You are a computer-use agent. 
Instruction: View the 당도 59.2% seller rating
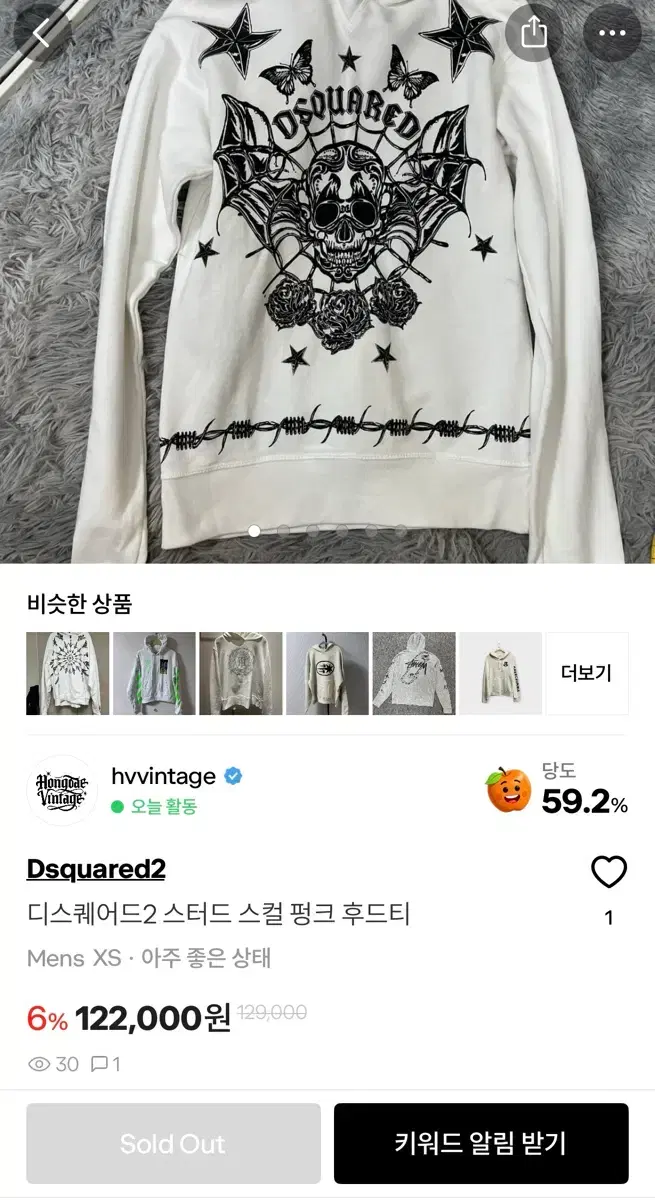pos(557,790)
